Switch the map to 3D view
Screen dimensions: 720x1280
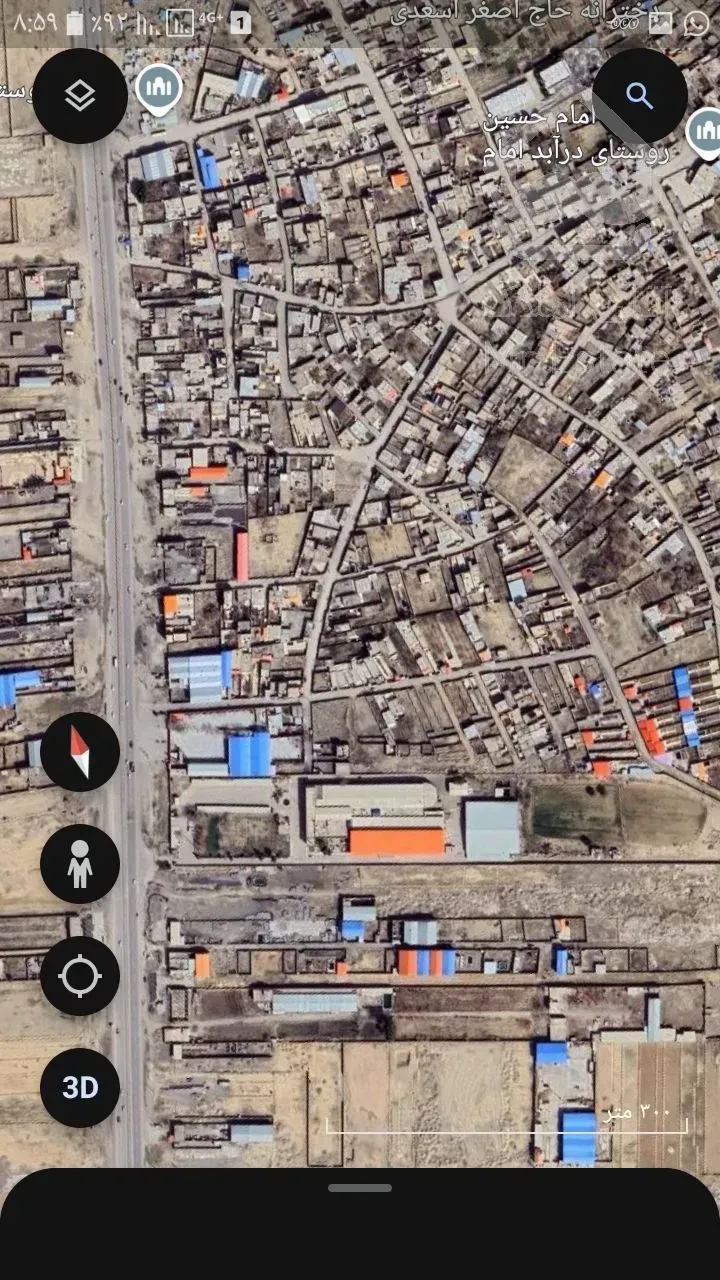[x=80, y=1088]
